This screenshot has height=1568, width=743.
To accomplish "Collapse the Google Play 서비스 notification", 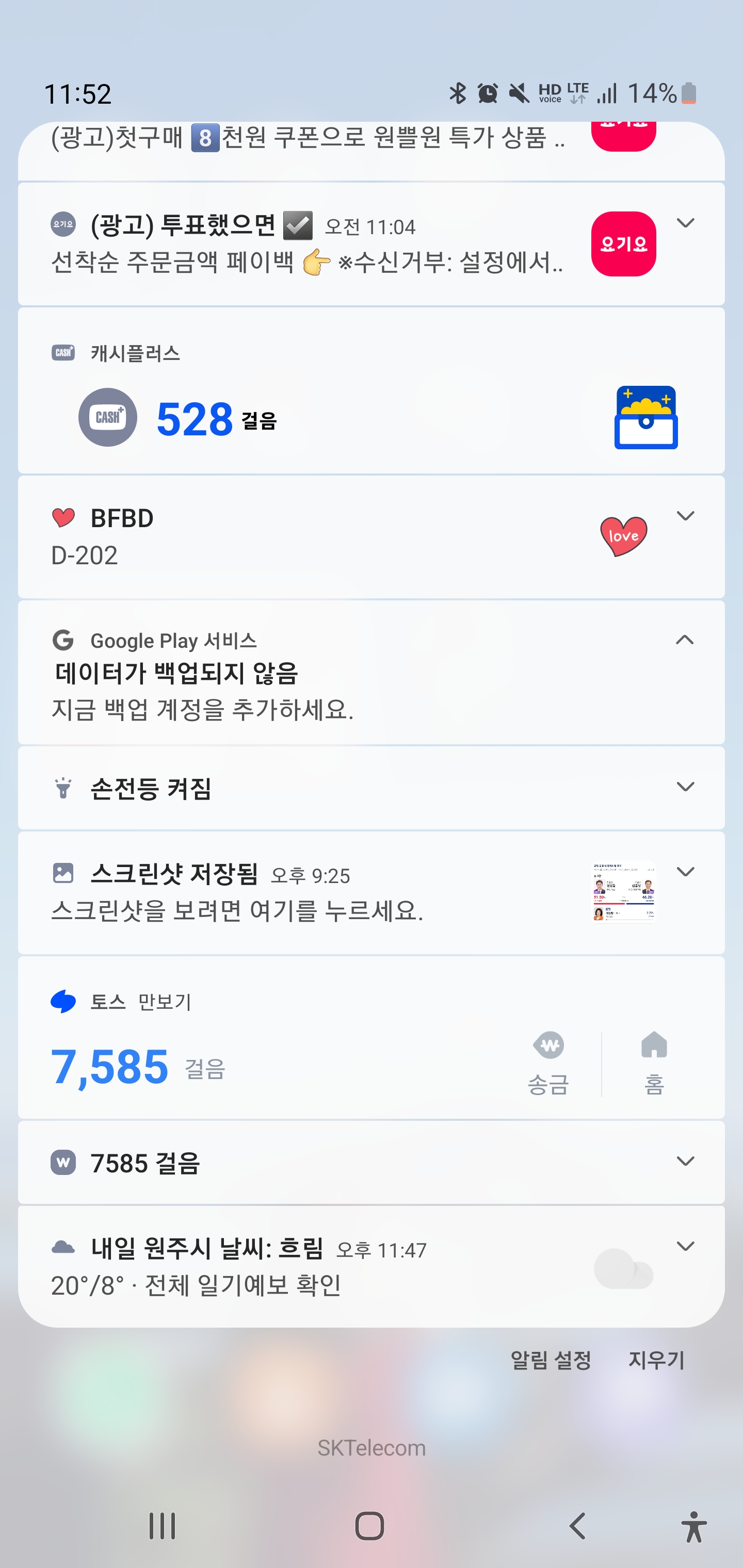I will 685,640.
